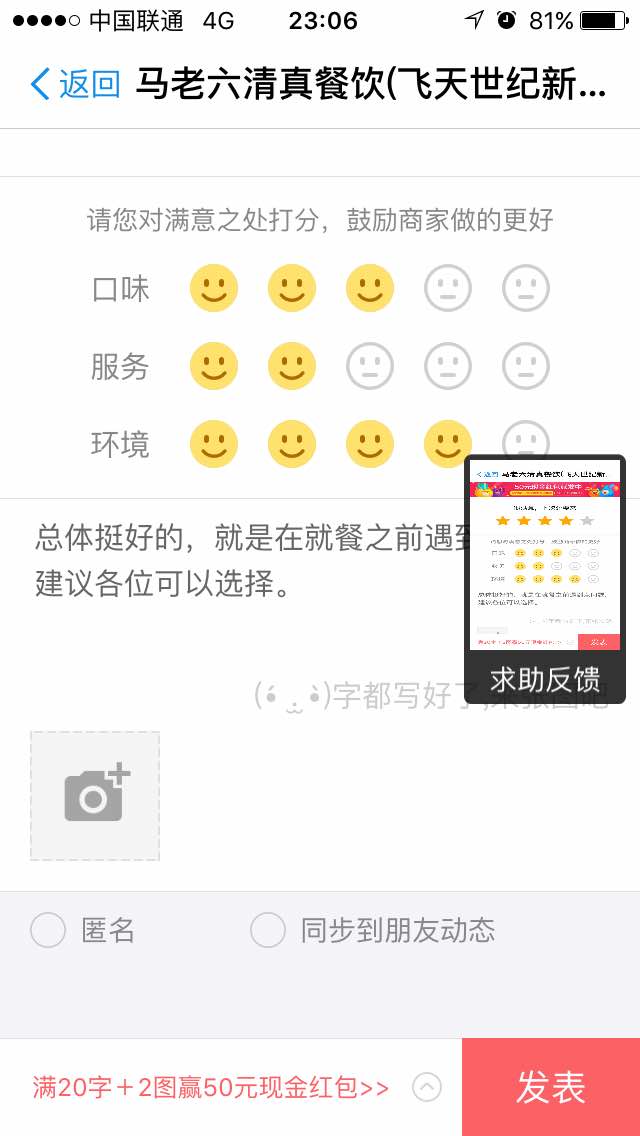Enable 同步到朋友动态
The height and width of the screenshot is (1136, 640).
pos(268,930)
